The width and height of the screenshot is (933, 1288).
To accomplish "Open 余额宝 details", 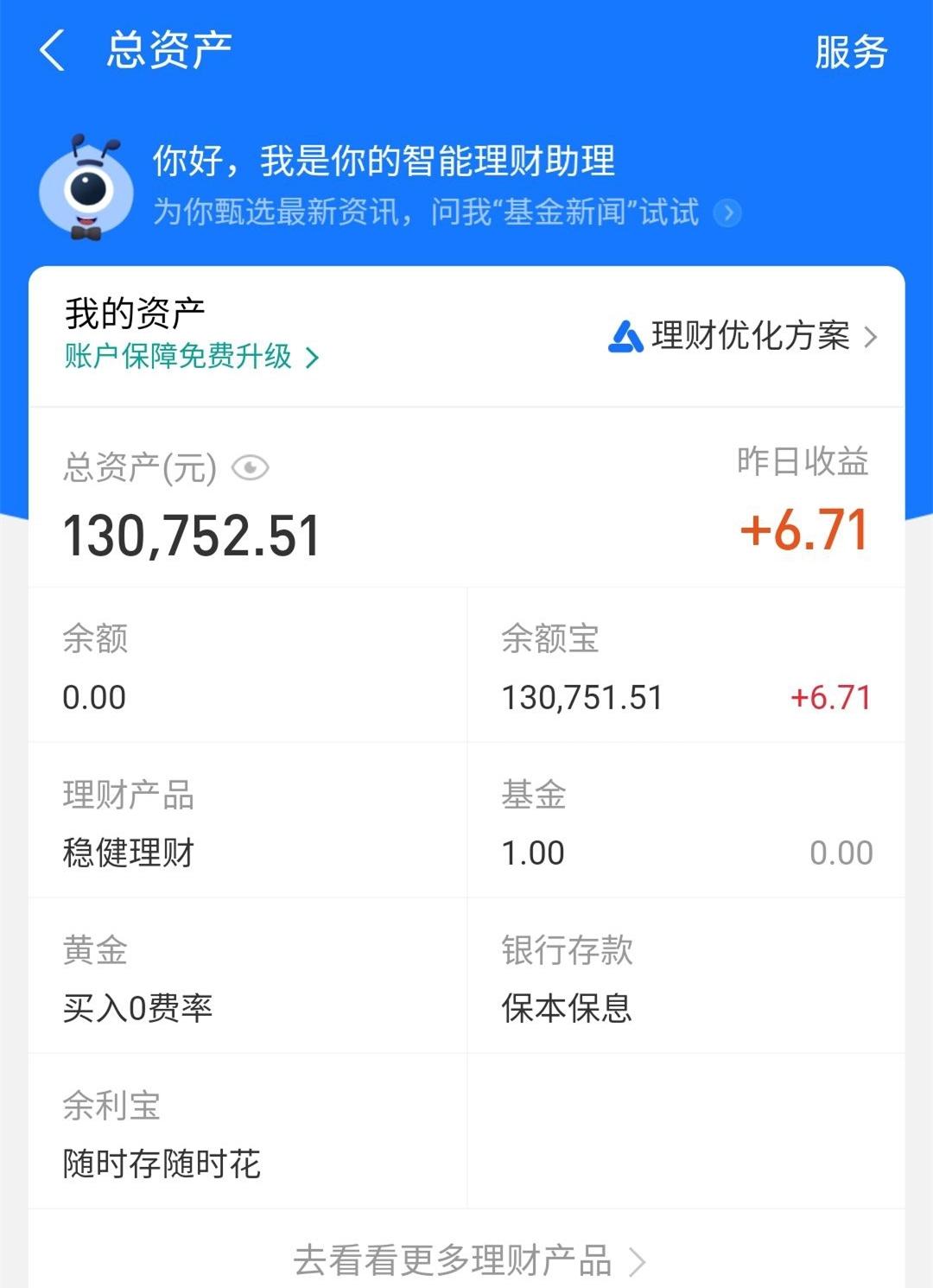I will pyautogui.click(x=685, y=665).
